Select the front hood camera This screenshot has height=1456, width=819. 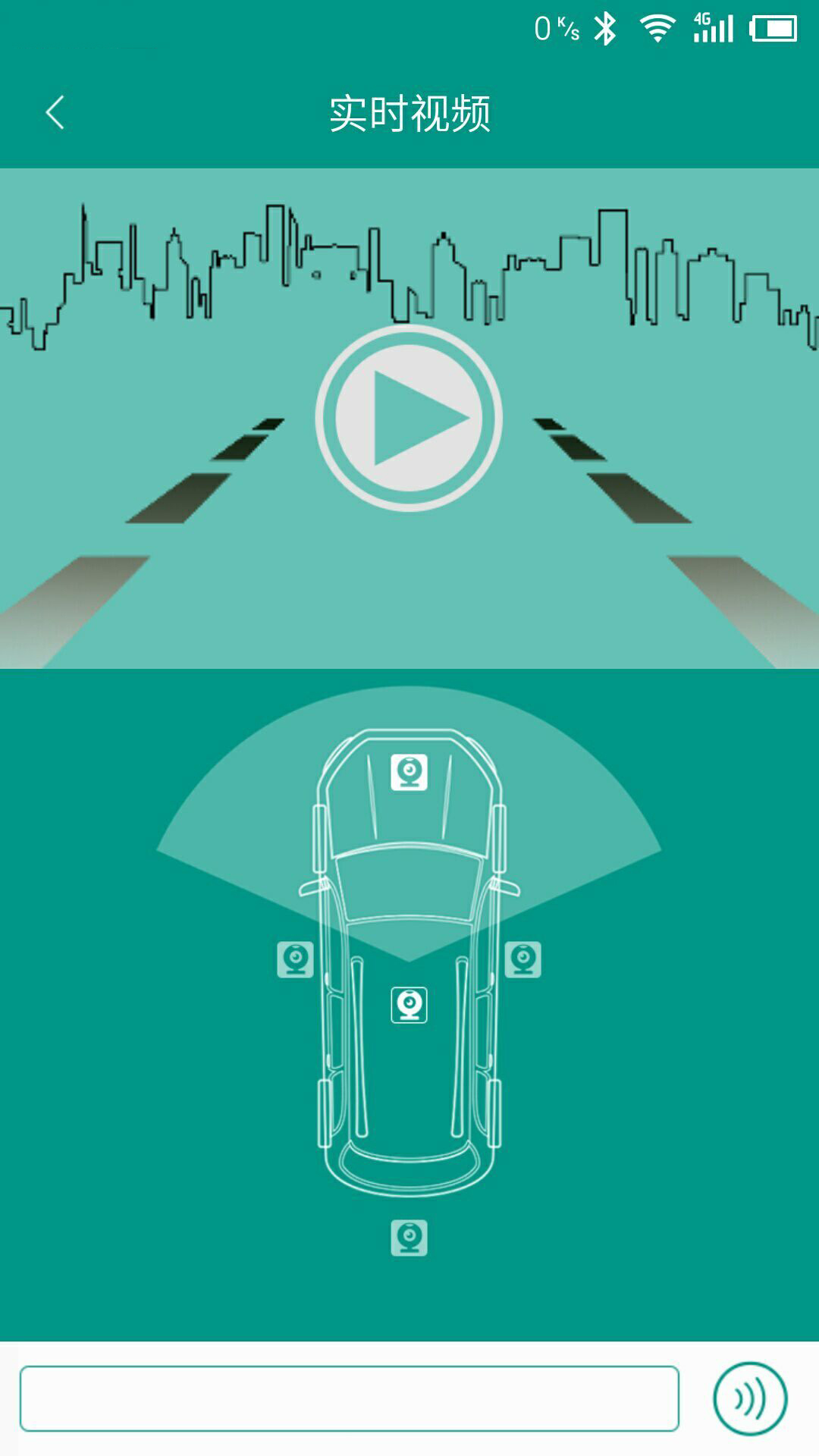tap(409, 772)
